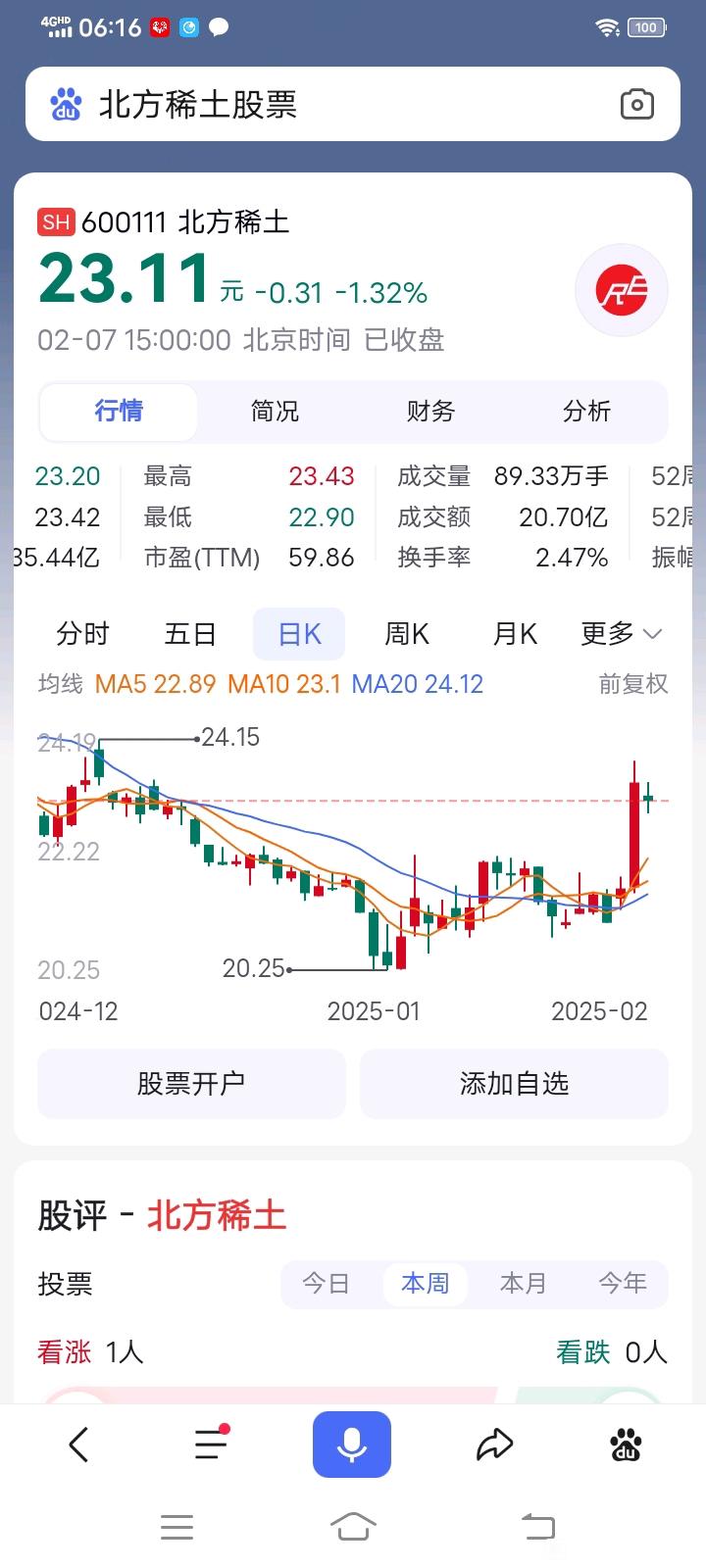Filter votes by 今日
The image size is (706, 1568).
[326, 1284]
